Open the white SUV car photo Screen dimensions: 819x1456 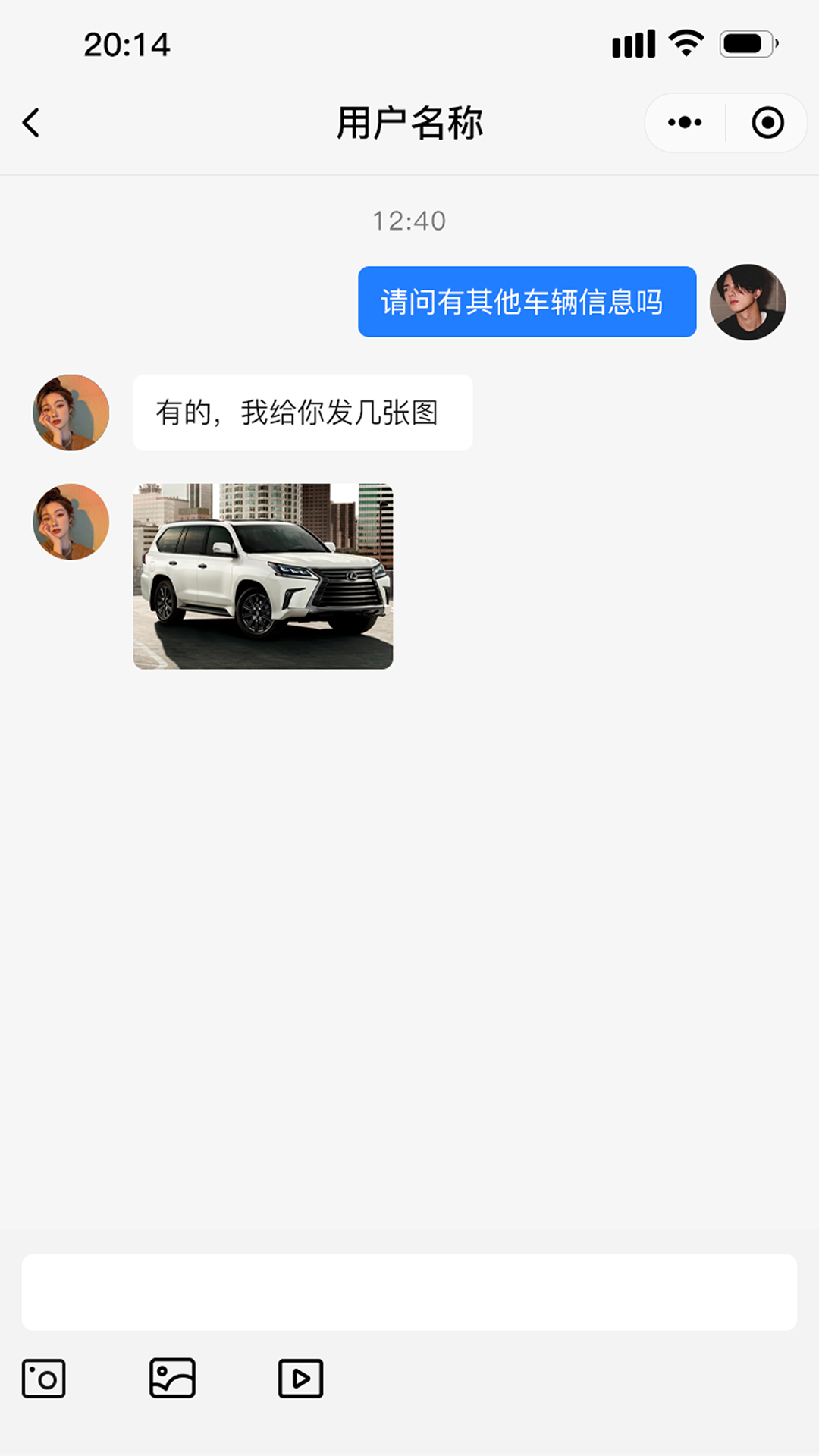click(x=263, y=575)
